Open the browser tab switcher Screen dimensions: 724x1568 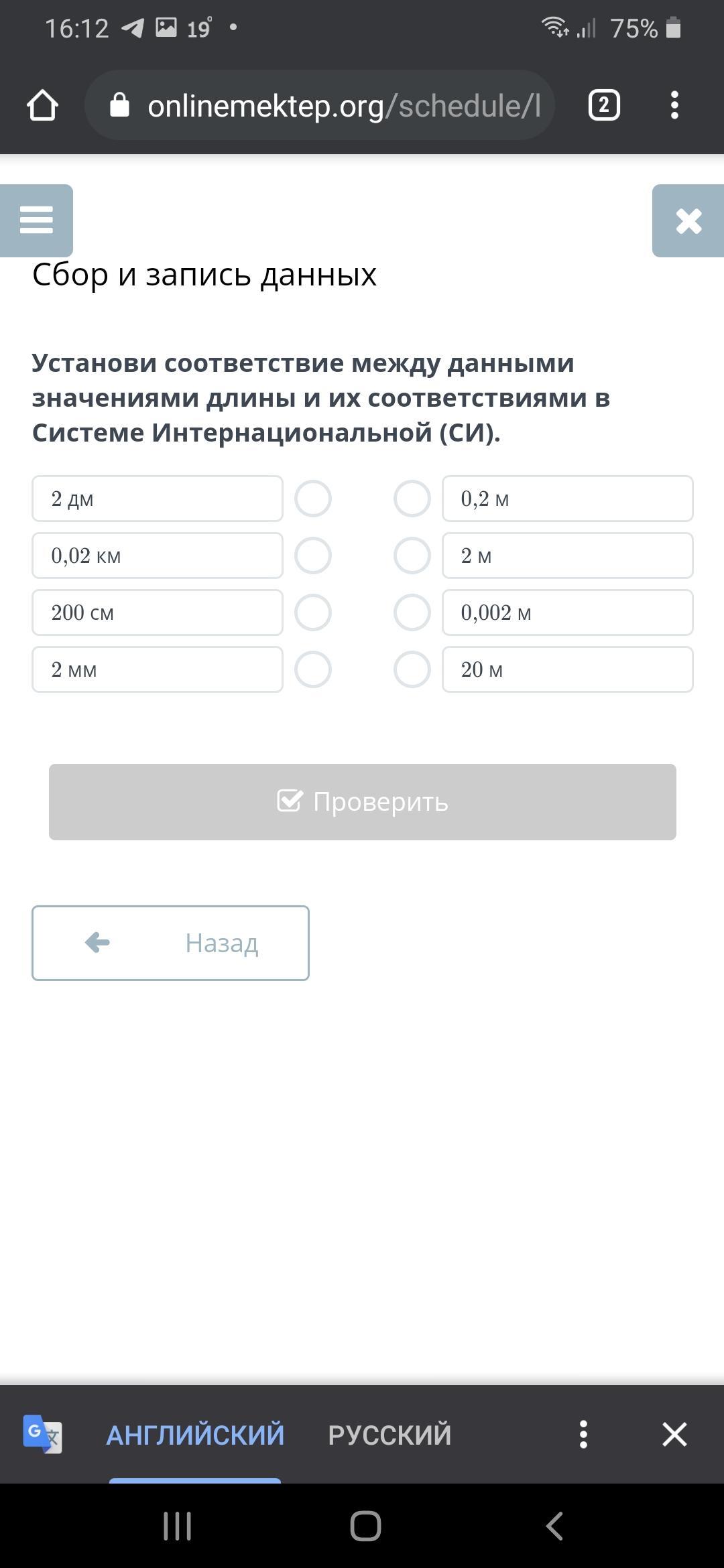pos(603,105)
